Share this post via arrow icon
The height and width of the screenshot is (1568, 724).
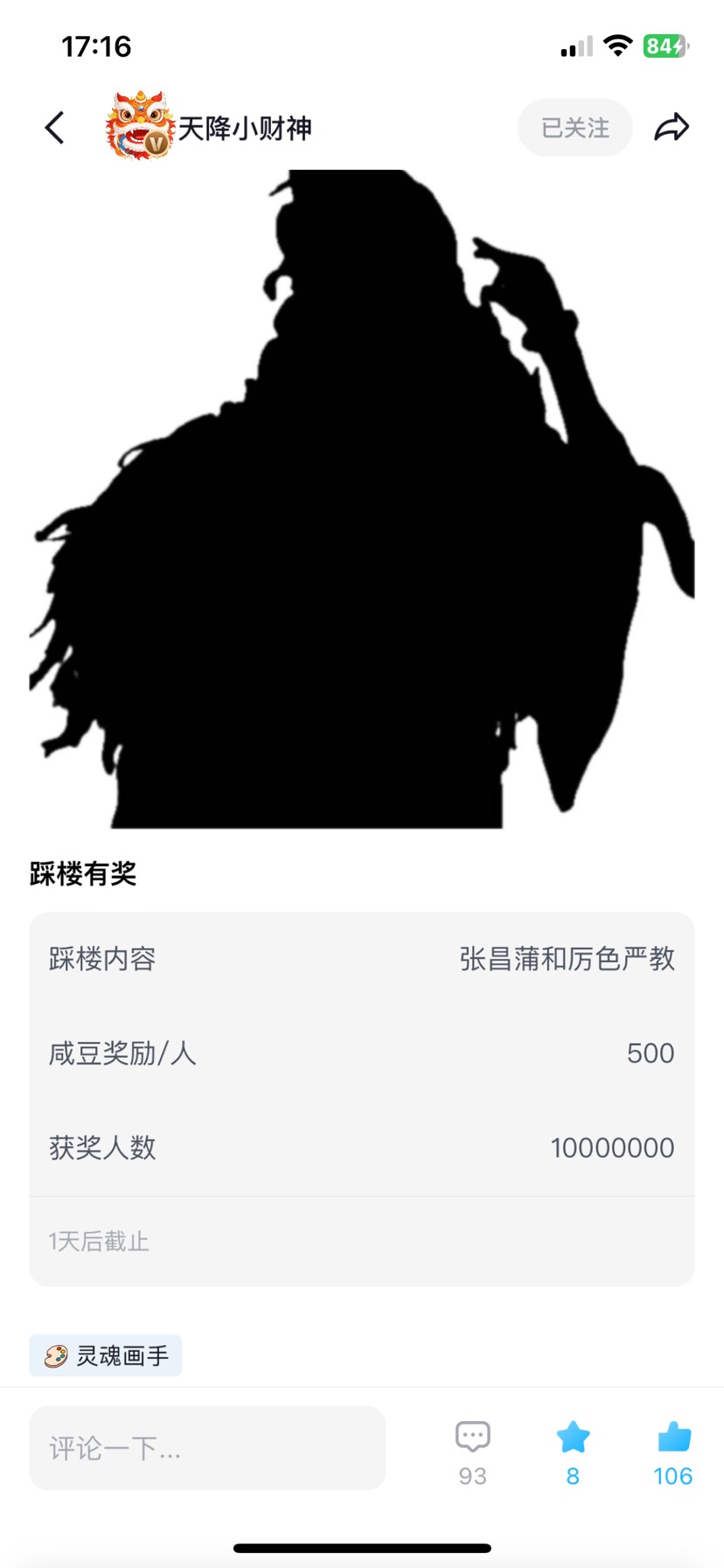click(x=672, y=128)
